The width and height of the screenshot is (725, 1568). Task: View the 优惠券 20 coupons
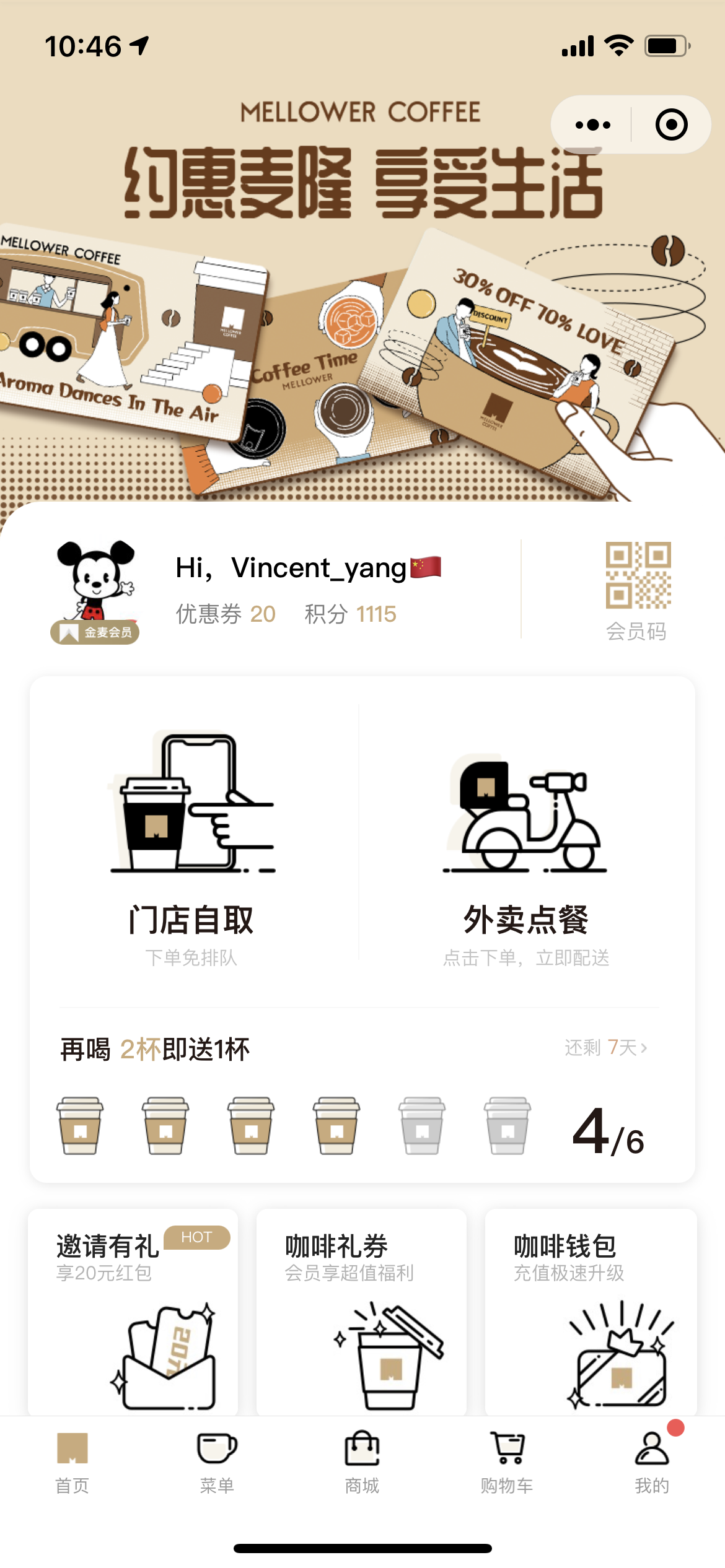click(x=226, y=614)
